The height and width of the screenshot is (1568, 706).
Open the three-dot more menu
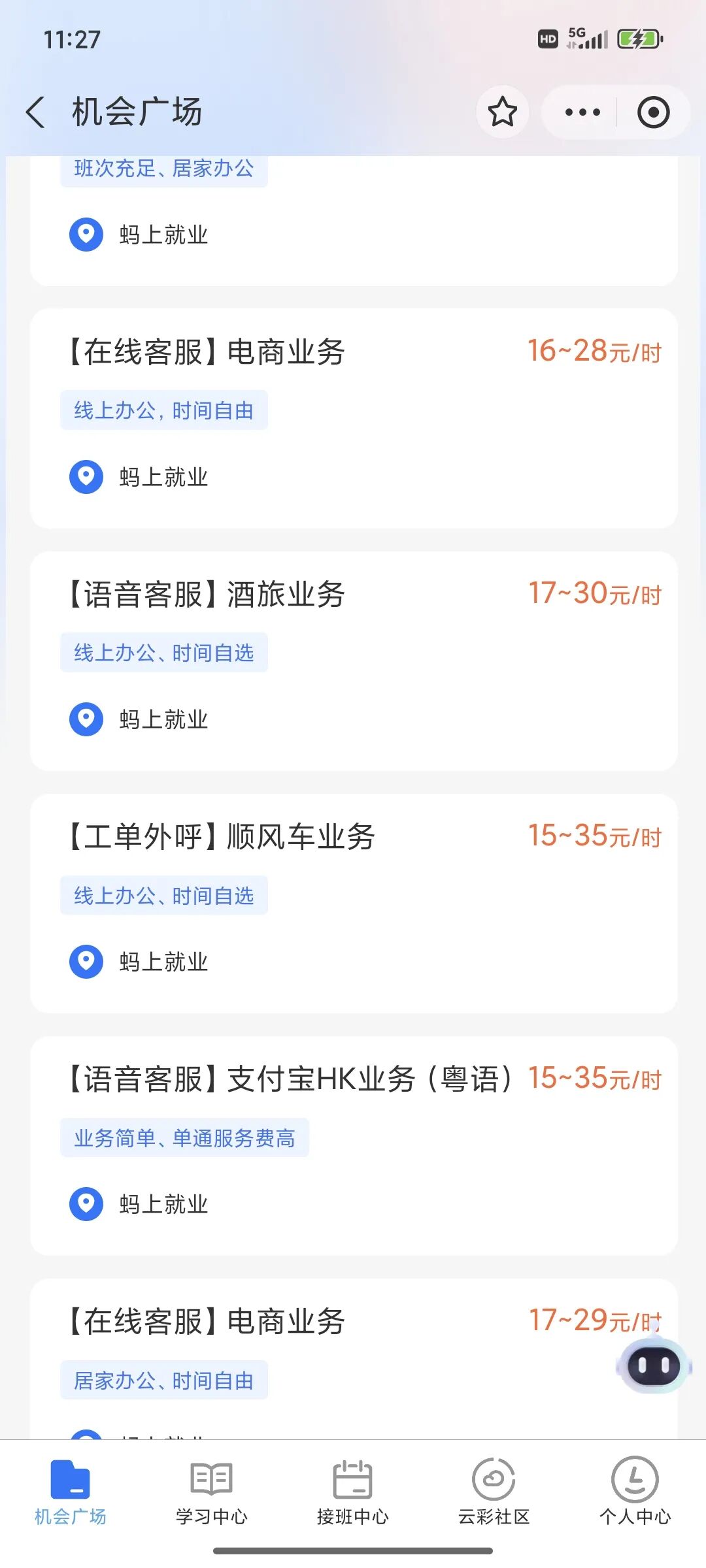click(x=582, y=112)
